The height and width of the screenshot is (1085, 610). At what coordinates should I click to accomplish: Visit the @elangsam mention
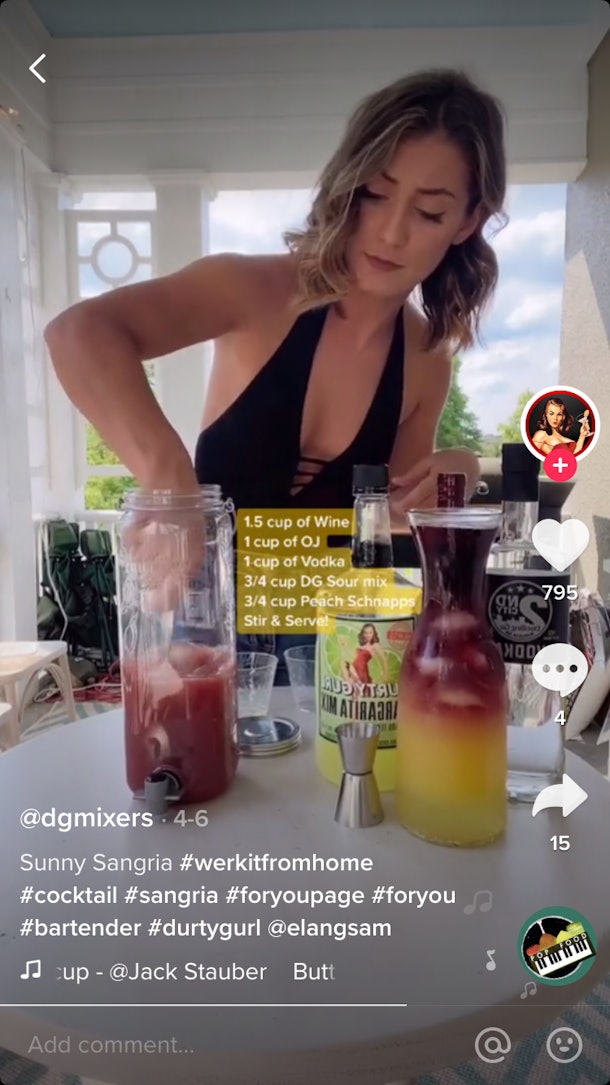(x=329, y=928)
